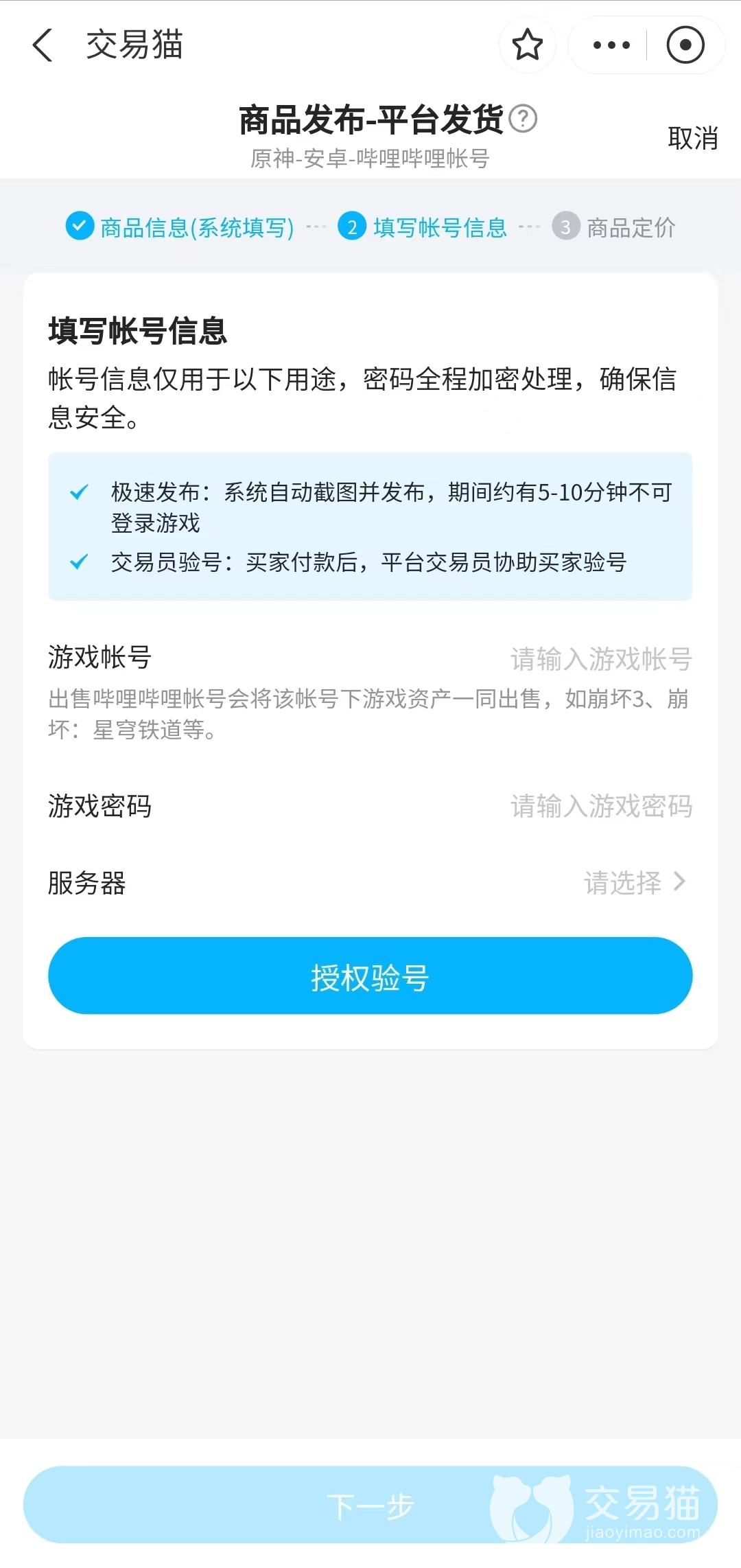The width and height of the screenshot is (741, 1568).
Task: Go back from 交易猫 page
Action: pos(43,45)
